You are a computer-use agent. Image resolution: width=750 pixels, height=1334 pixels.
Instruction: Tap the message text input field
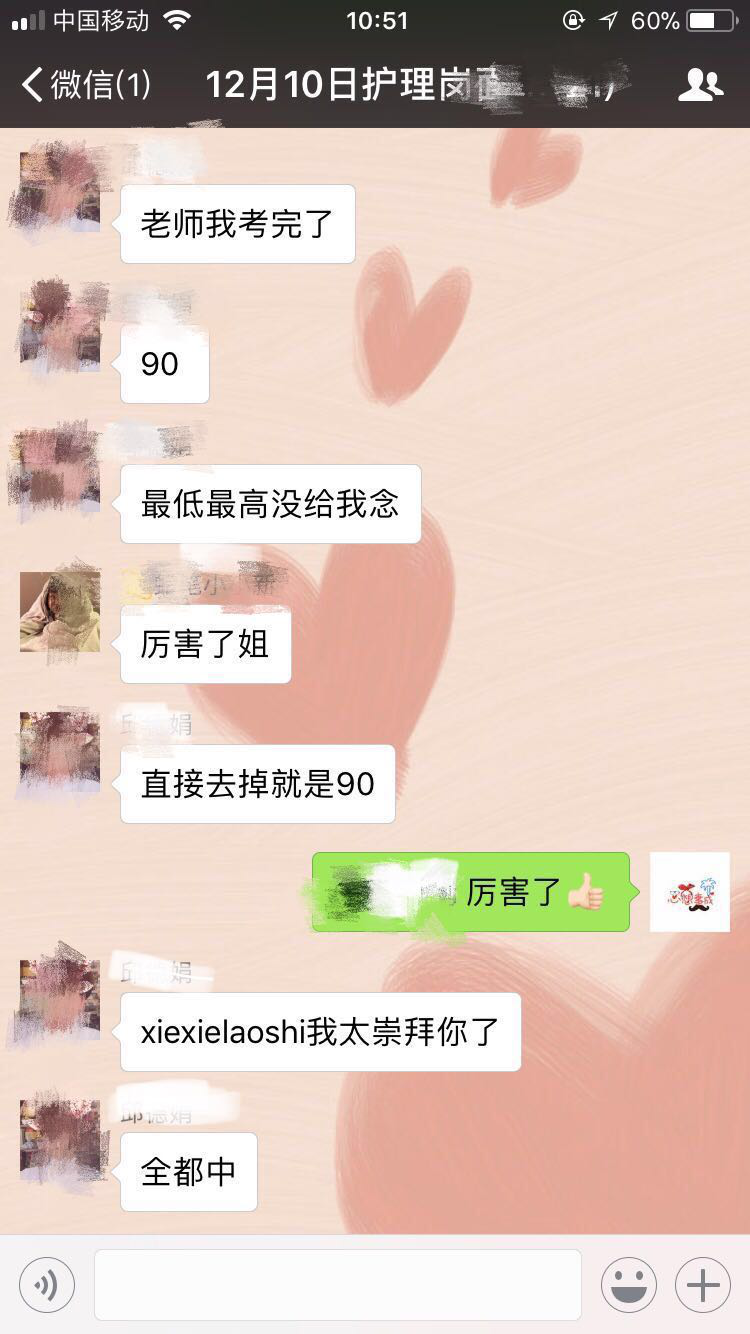(338, 1285)
